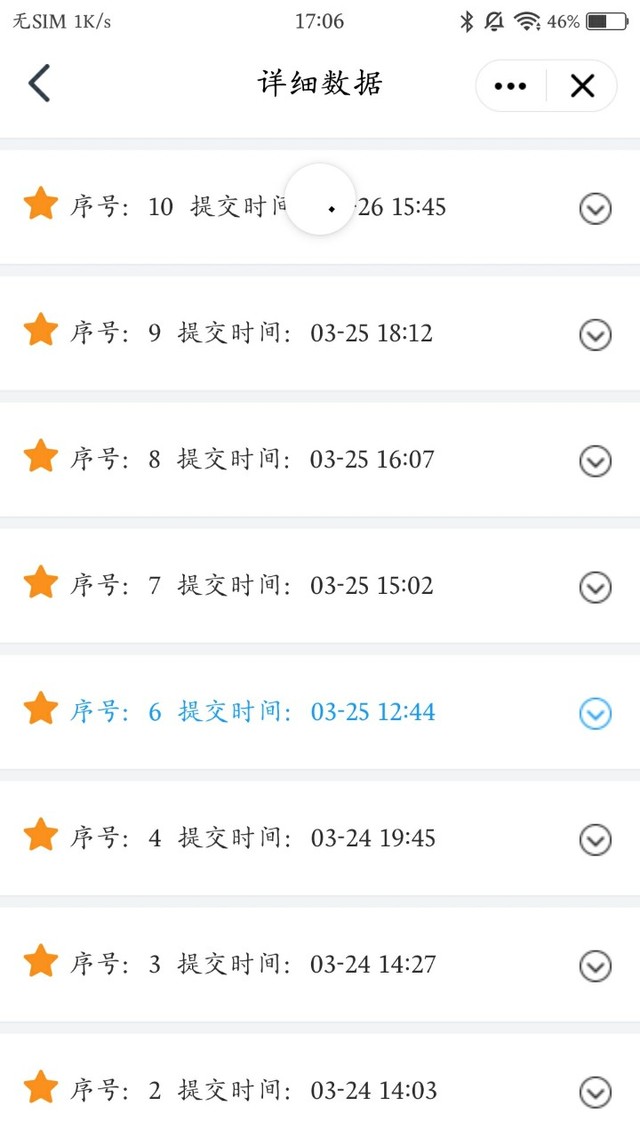Expand the 序号 3 entry chevron
The image size is (640, 1138).
point(595,966)
